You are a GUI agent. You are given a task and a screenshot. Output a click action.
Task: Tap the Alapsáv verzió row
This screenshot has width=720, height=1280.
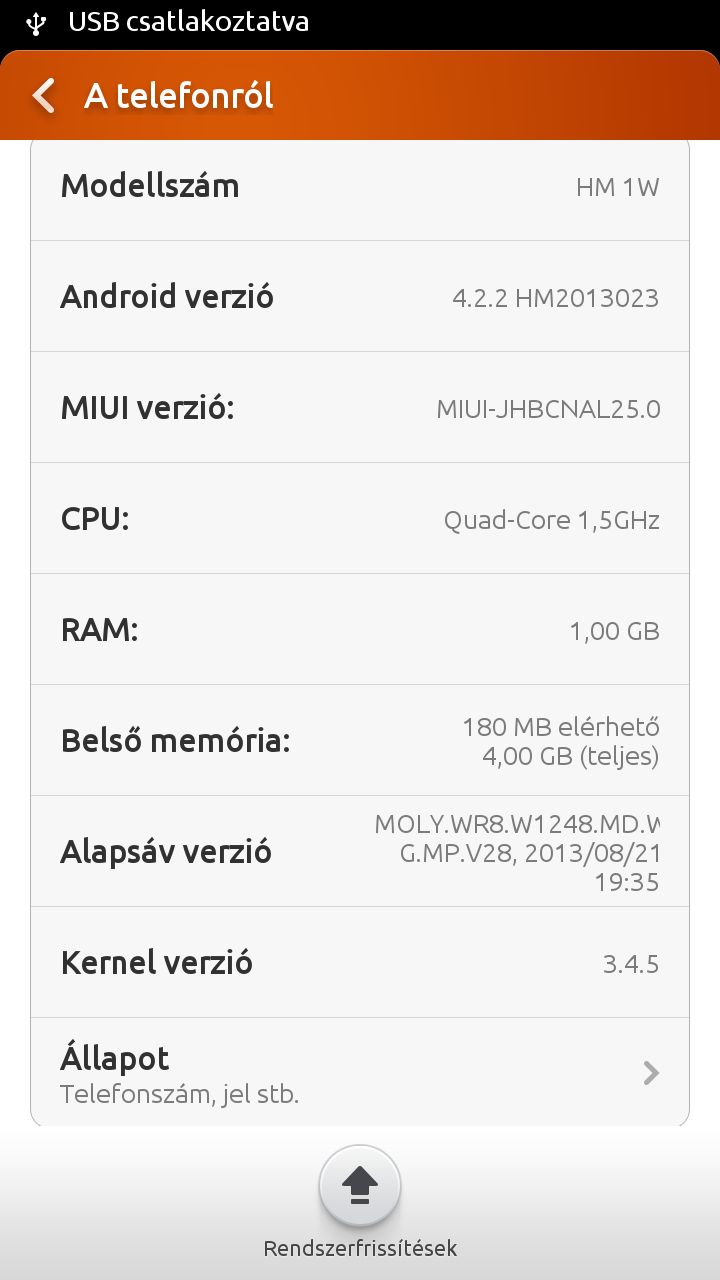tap(360, 852)
